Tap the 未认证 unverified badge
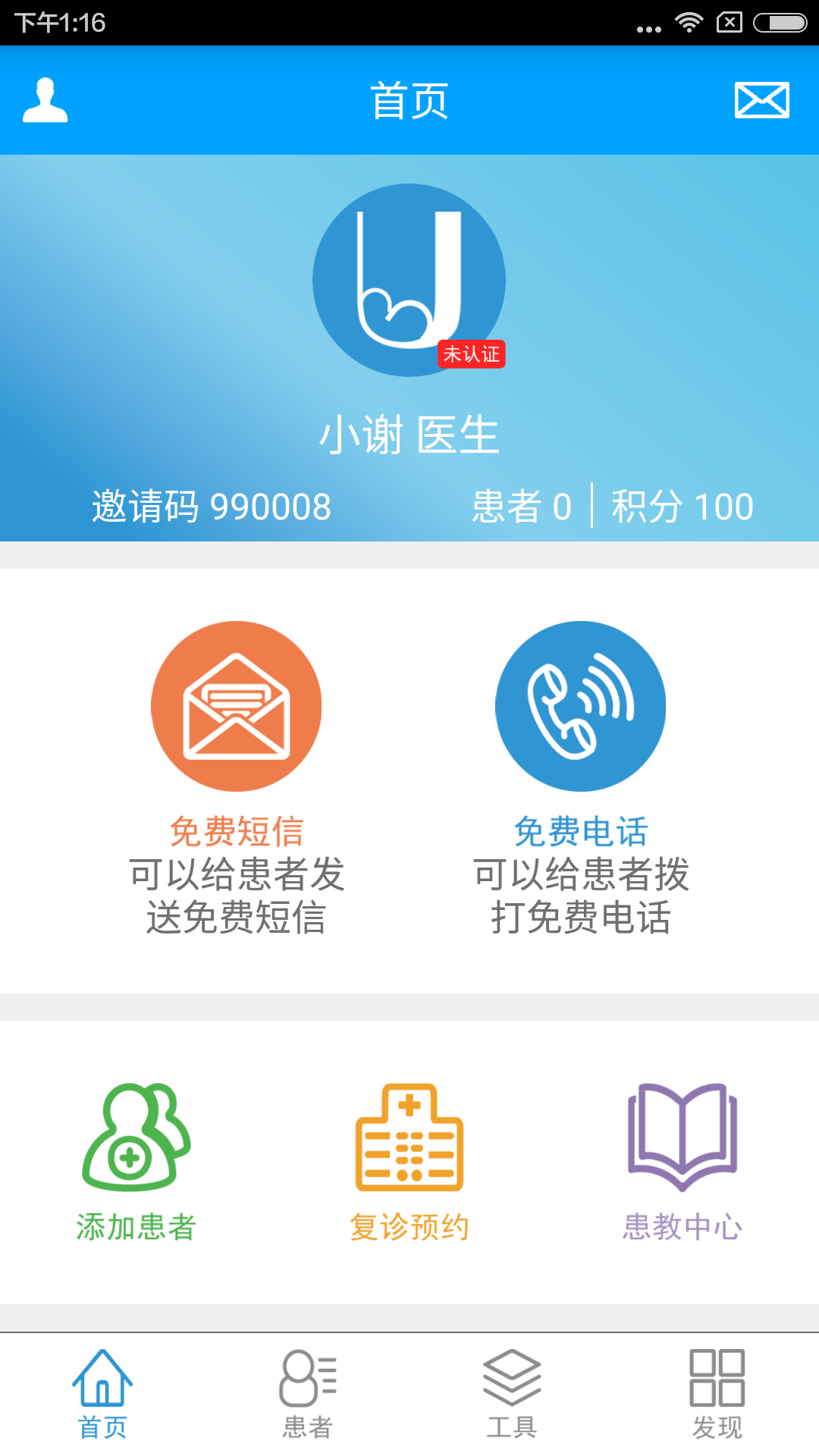 tap(473, 353)
